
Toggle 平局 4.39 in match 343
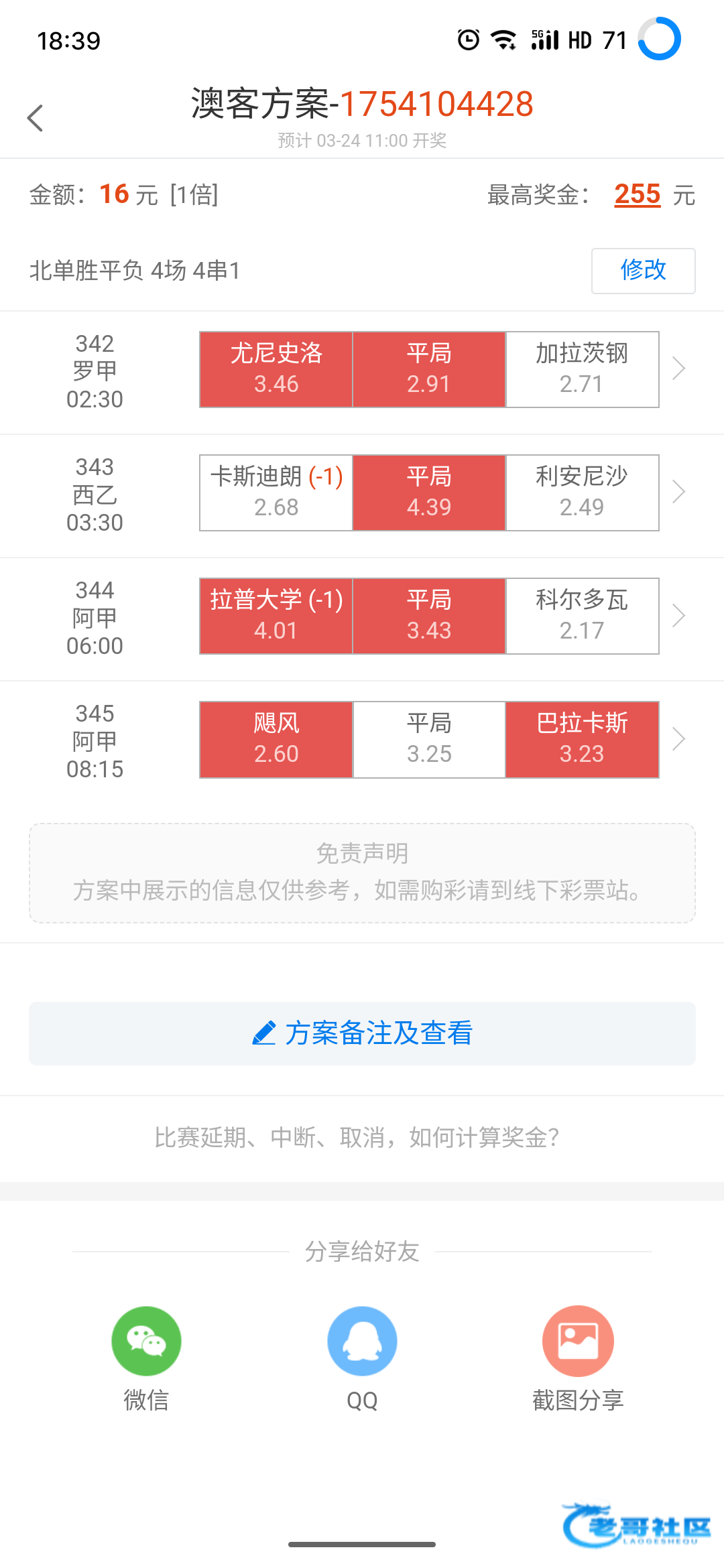pos(429,493)
